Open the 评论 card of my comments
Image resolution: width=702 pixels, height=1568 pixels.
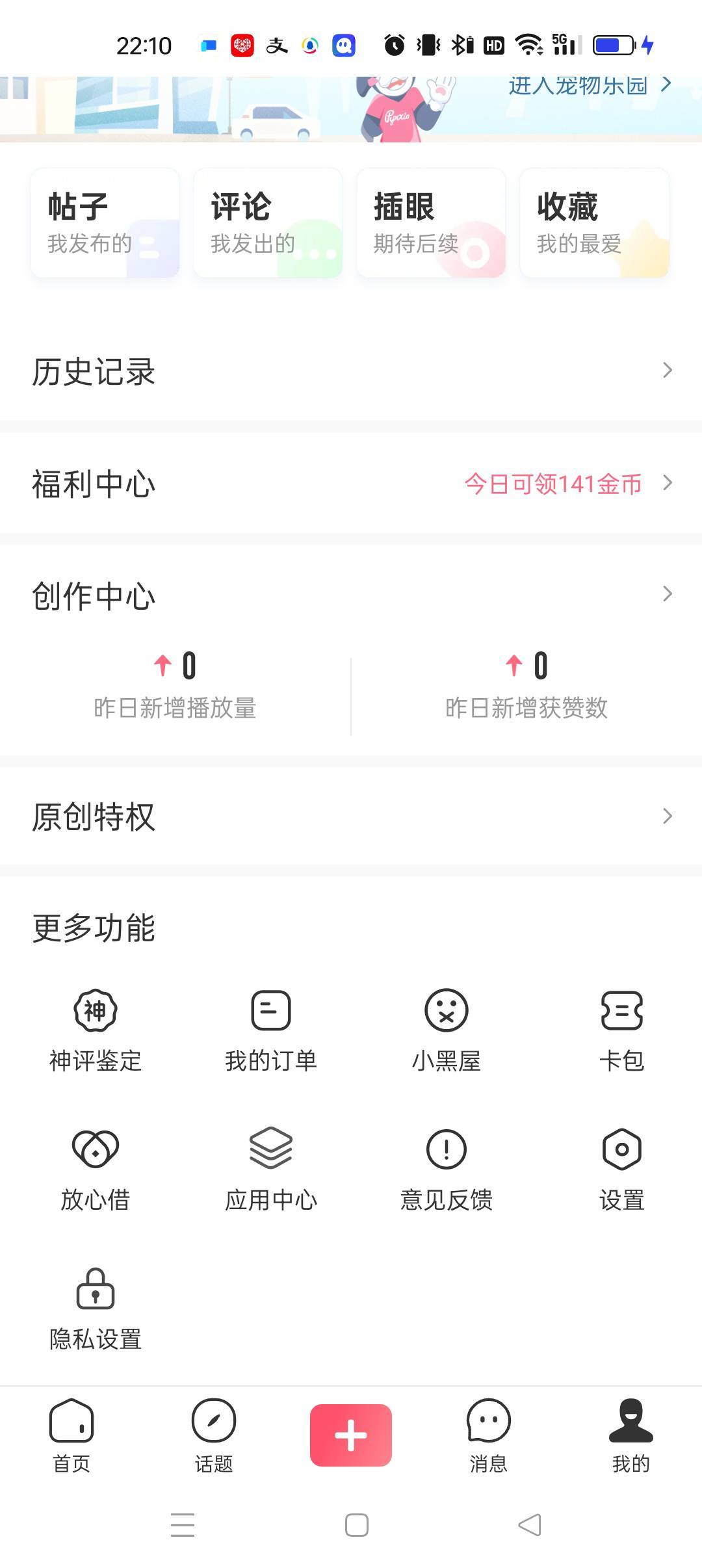pyautogui.click(x=268, y=223)
